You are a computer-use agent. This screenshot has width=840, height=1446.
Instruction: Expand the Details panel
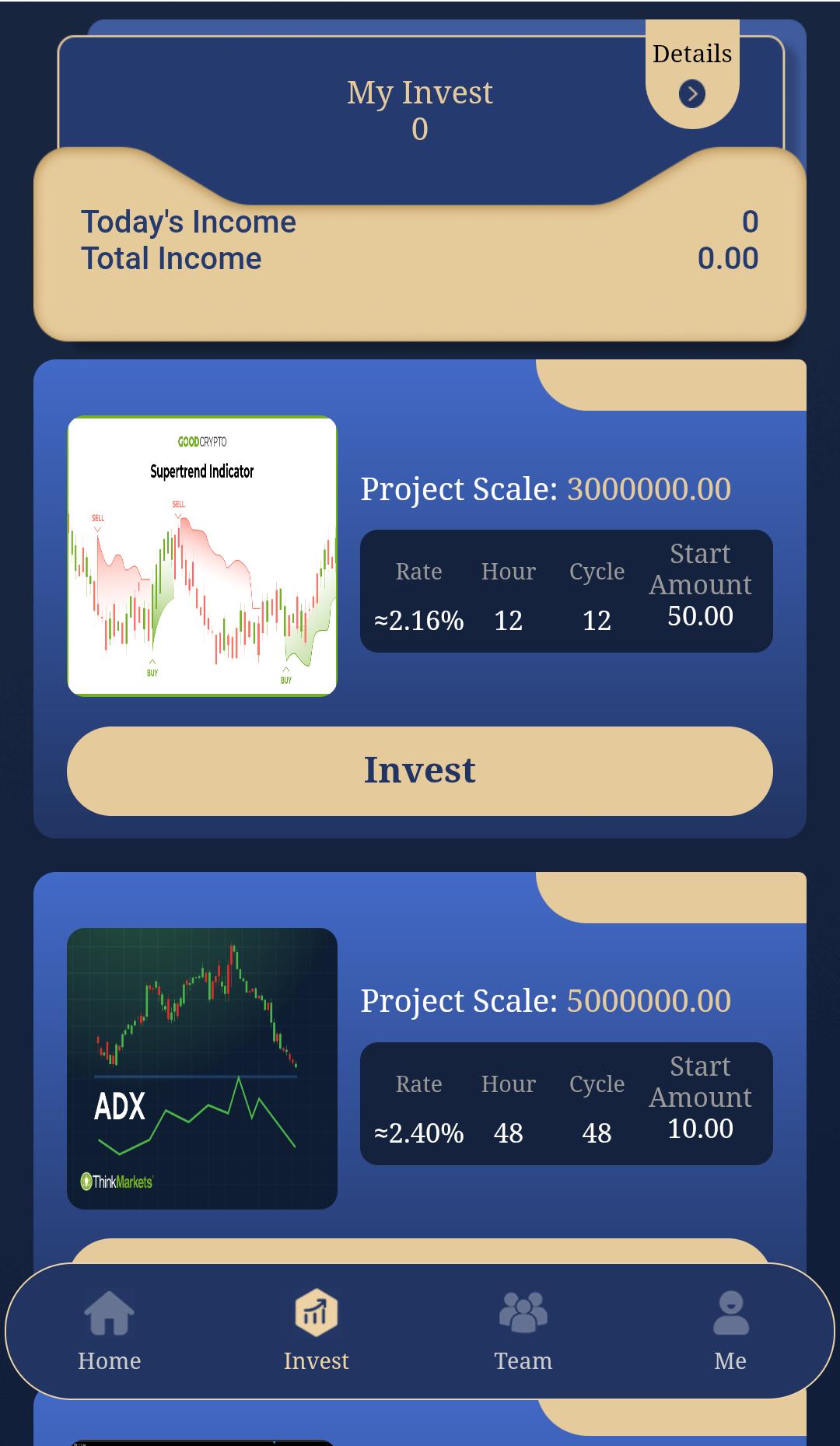(x=691, y=70)
